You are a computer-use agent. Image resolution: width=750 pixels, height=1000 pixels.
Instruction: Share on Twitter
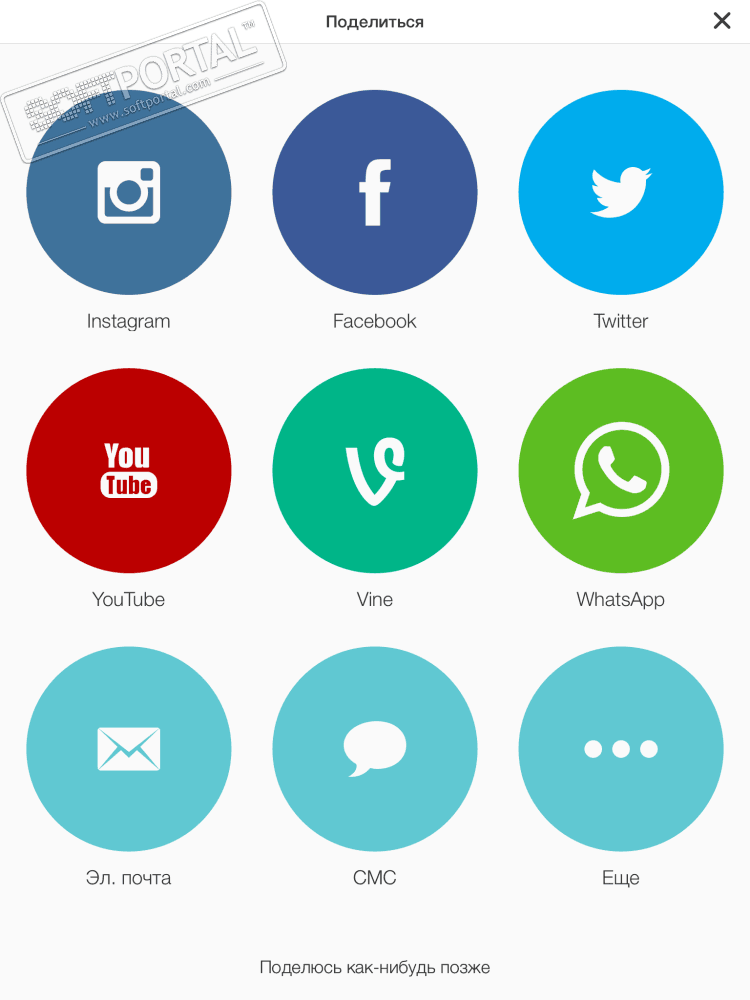pyautogui.click(x=621, y=192)
